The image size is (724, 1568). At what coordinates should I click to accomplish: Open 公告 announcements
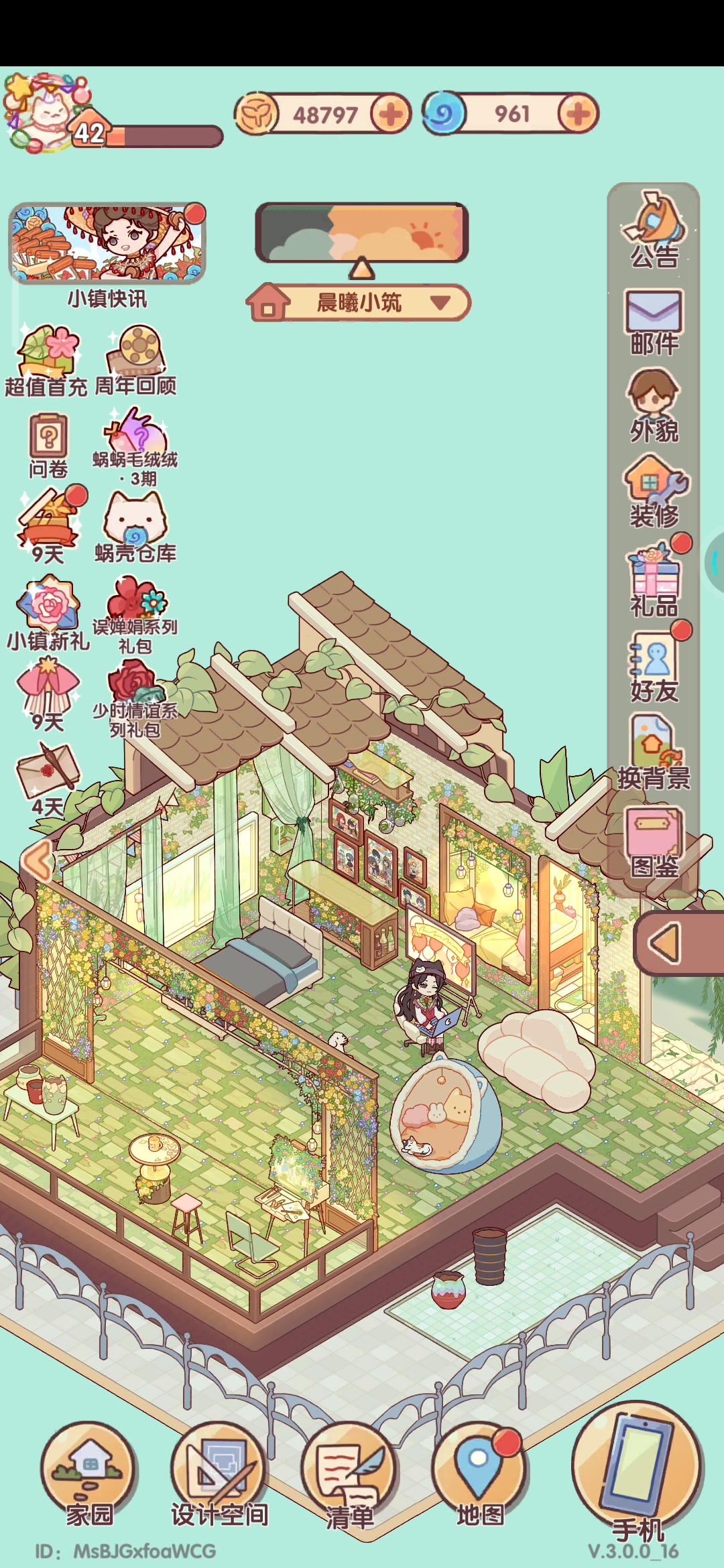(654, 228)
